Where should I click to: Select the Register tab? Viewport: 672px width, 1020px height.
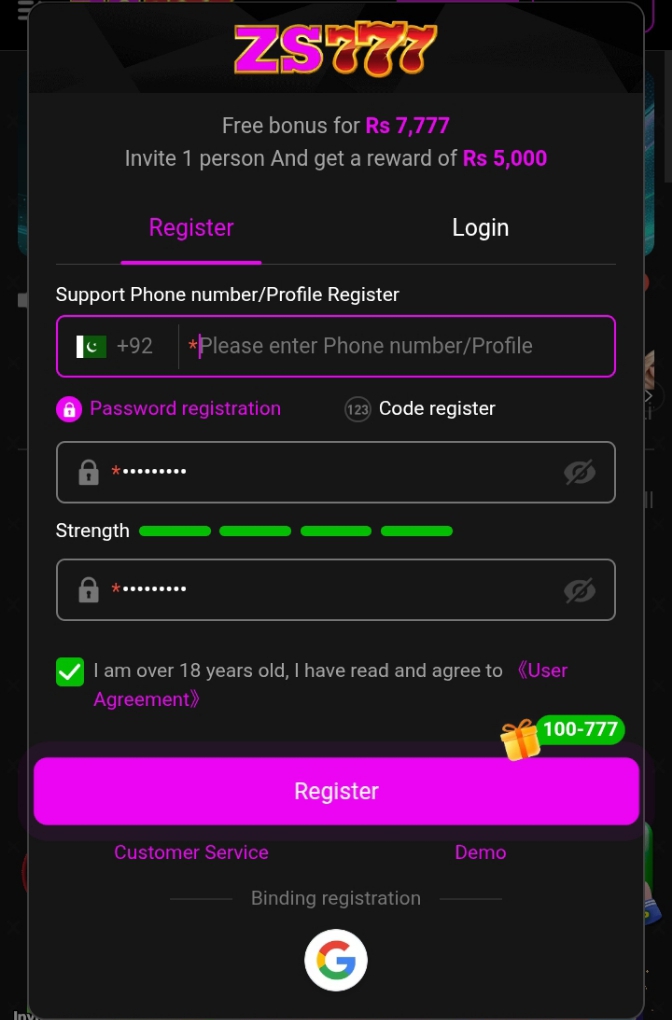click(191, 228)
